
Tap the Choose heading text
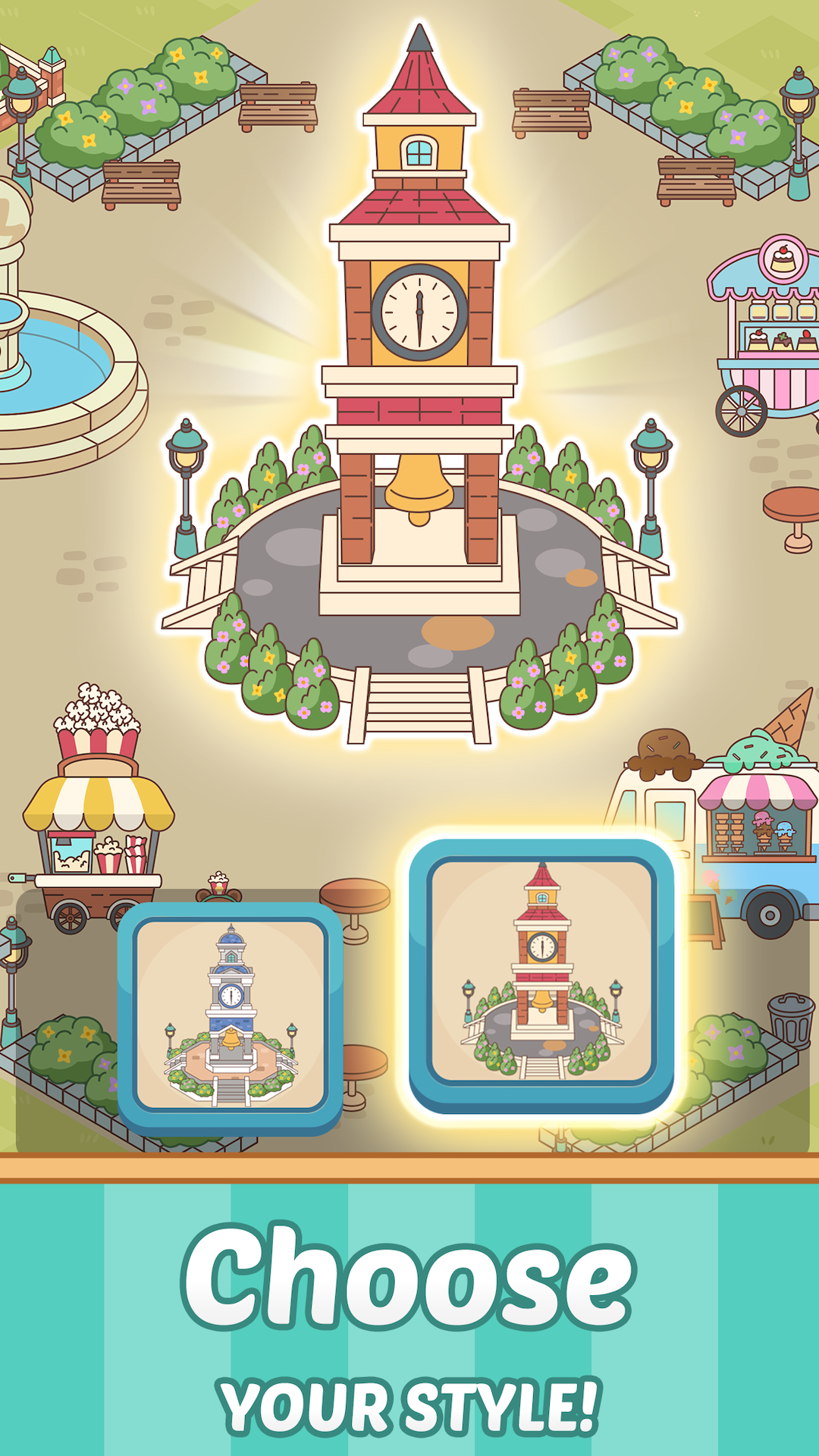pos(409,1274)
